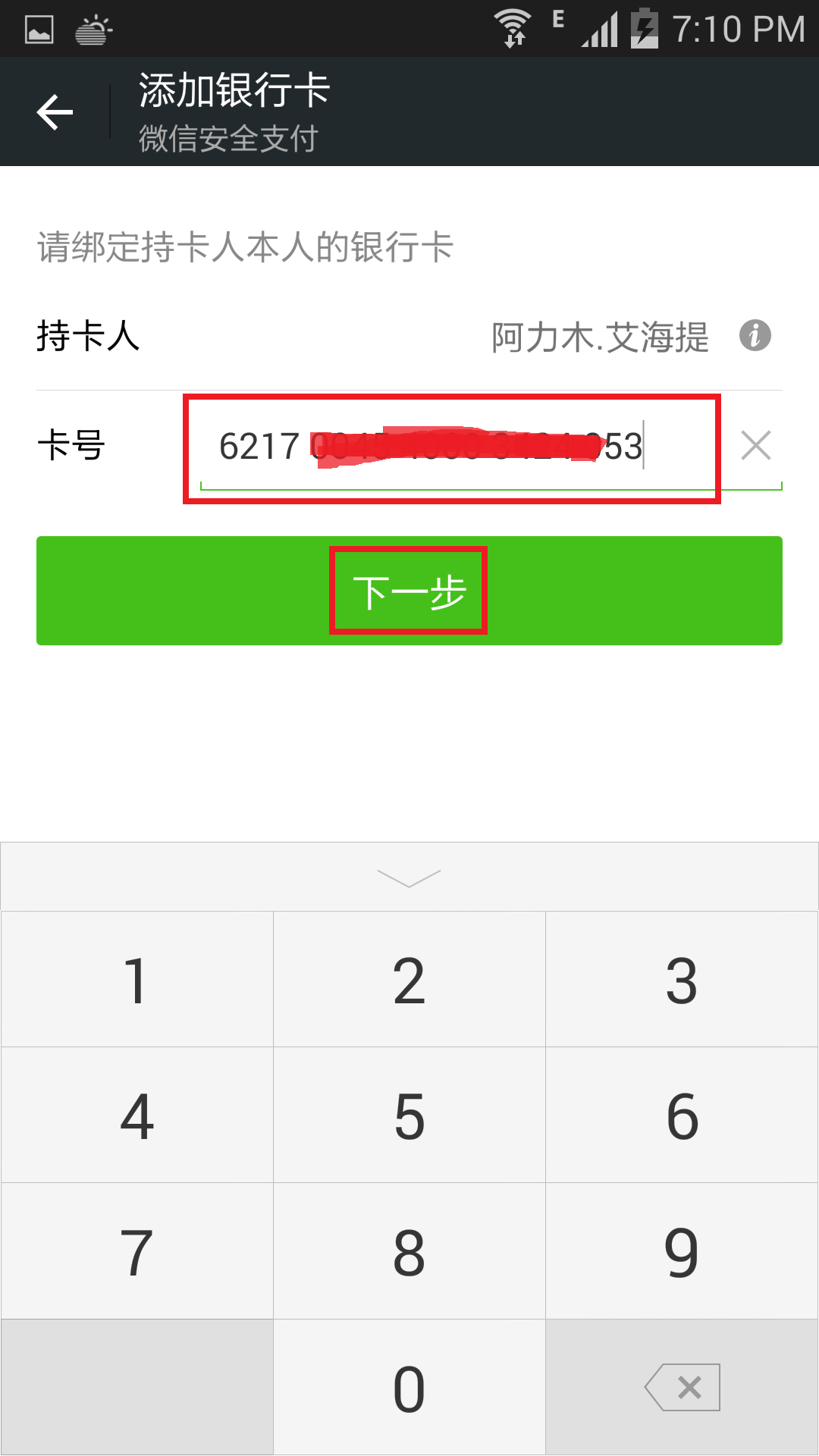
Task: Enter digit 5 on the keypad
Action: coord(409,1116)
